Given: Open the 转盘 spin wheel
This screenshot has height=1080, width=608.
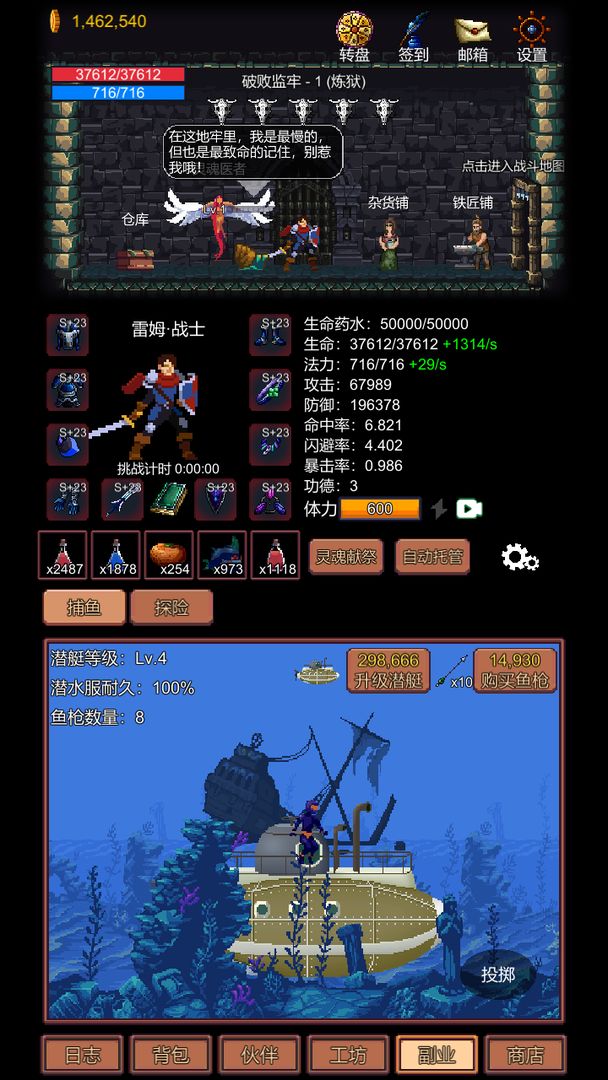Looking at the screenshot, I should coord(354,37).
